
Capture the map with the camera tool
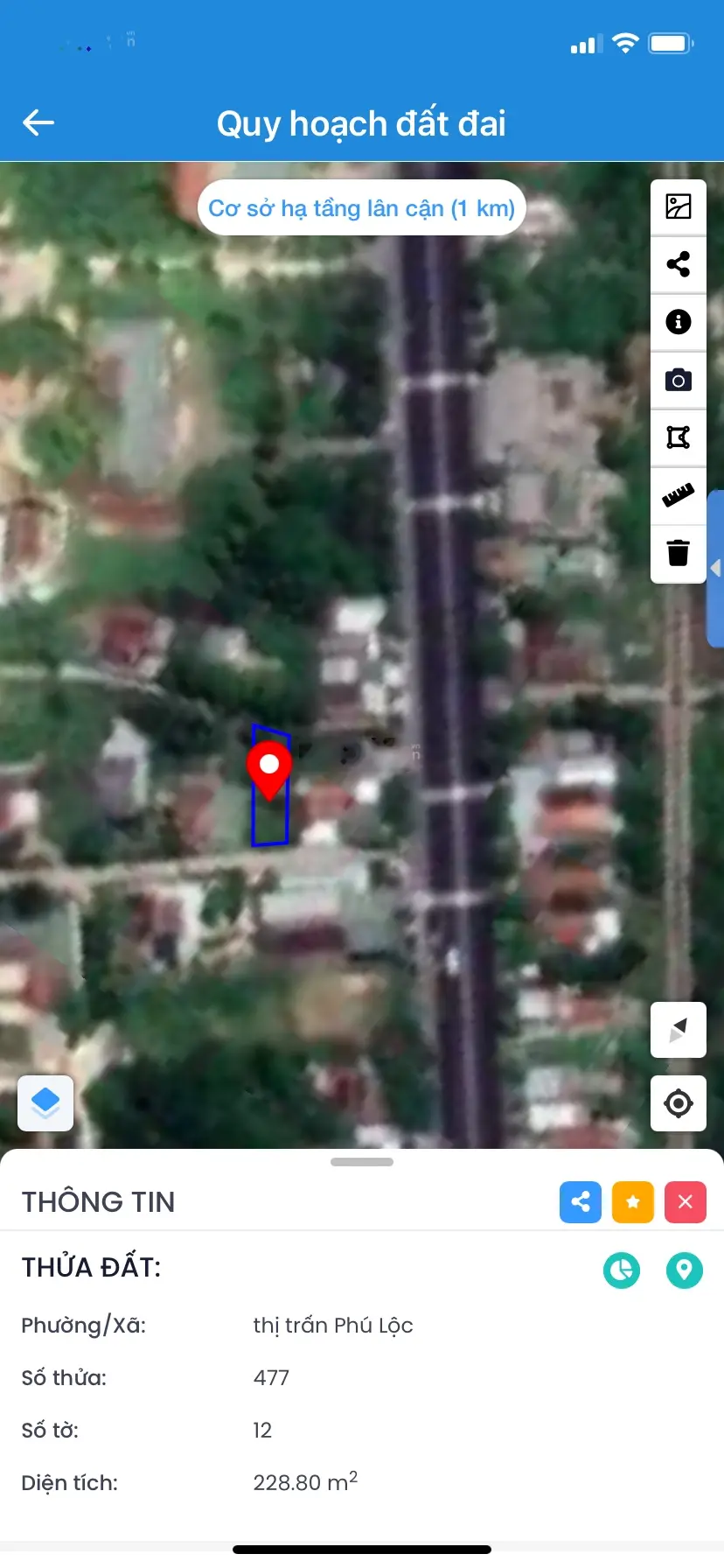(x=679, y=380)
